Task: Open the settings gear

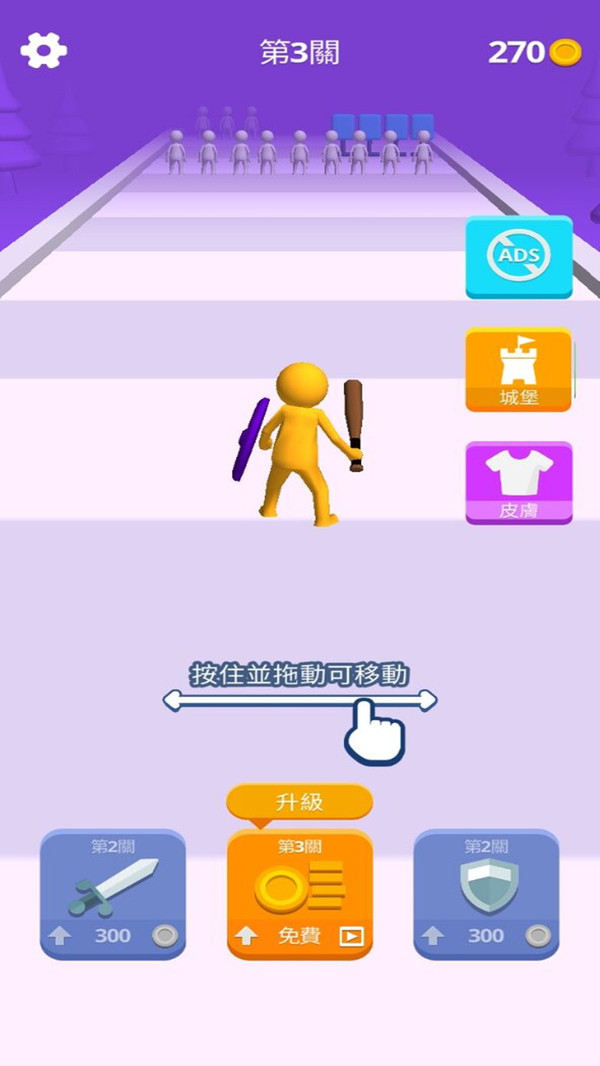Action: click(43, 51)
